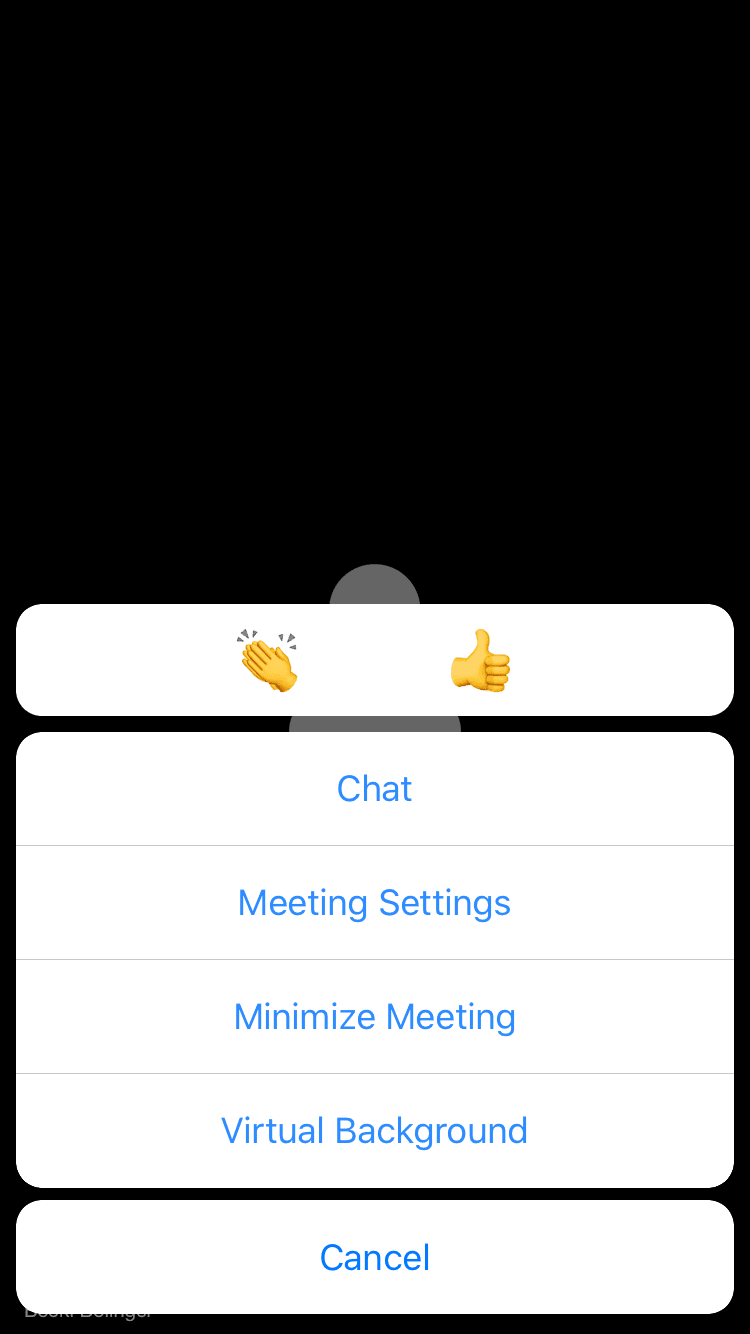The width and height of the screenshot is (750, 1334).
Task: Tap the Becki Bellinger name label
Action: click(x=88, y=1310)
